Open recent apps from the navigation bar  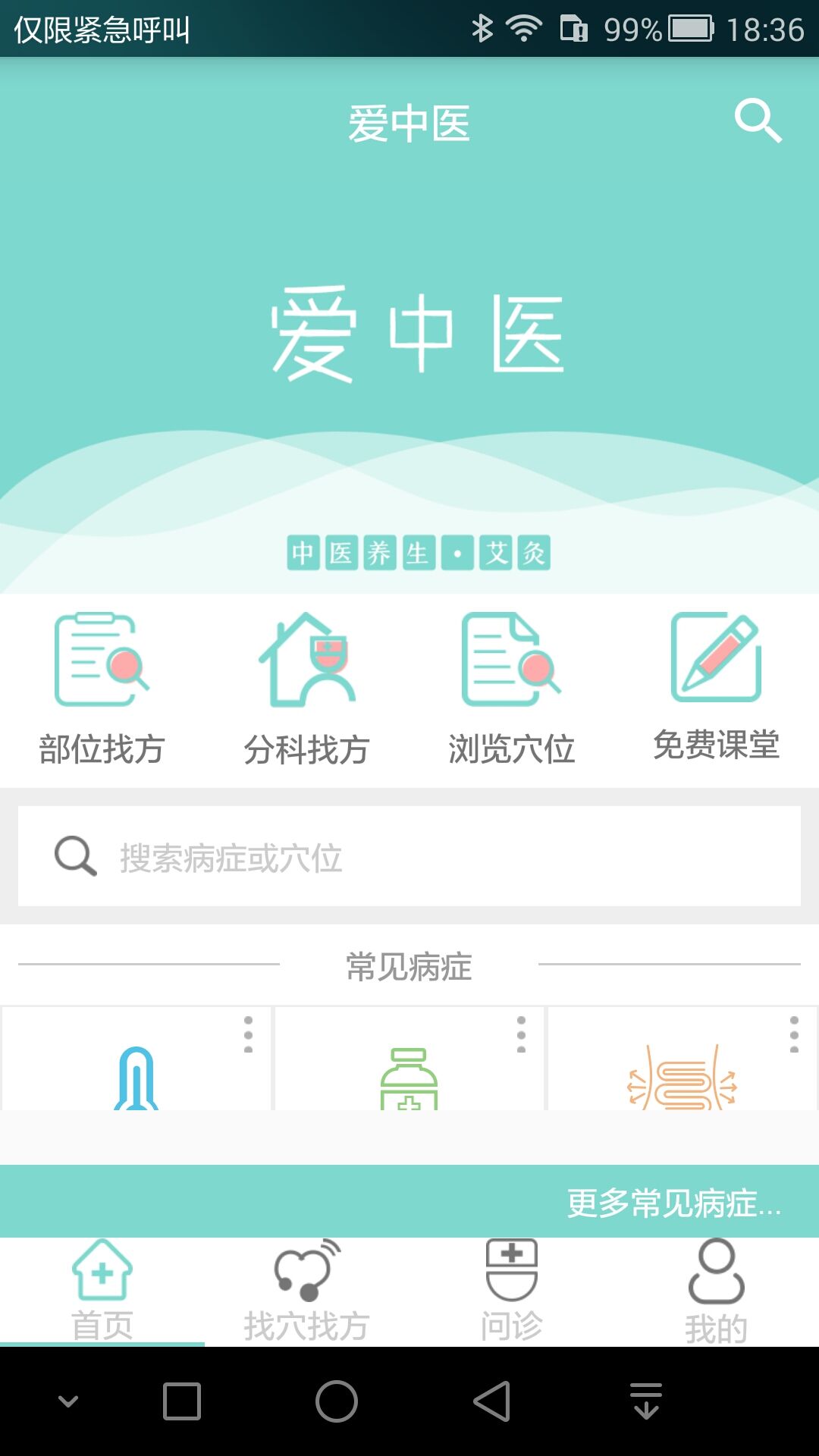[x=182, y=1401]
